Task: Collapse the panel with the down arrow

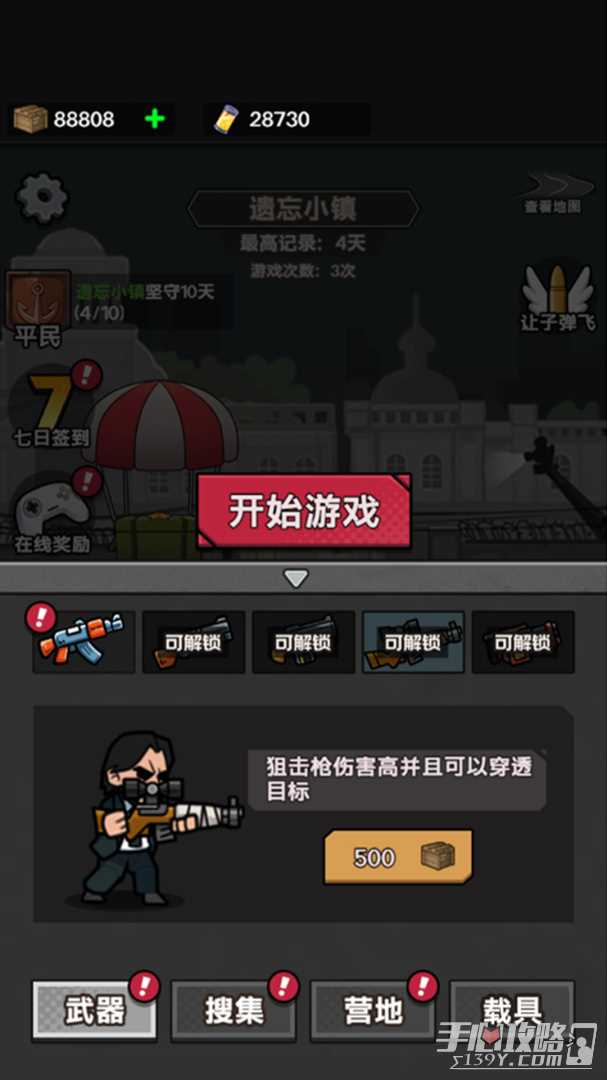Action: click(297, 578)
